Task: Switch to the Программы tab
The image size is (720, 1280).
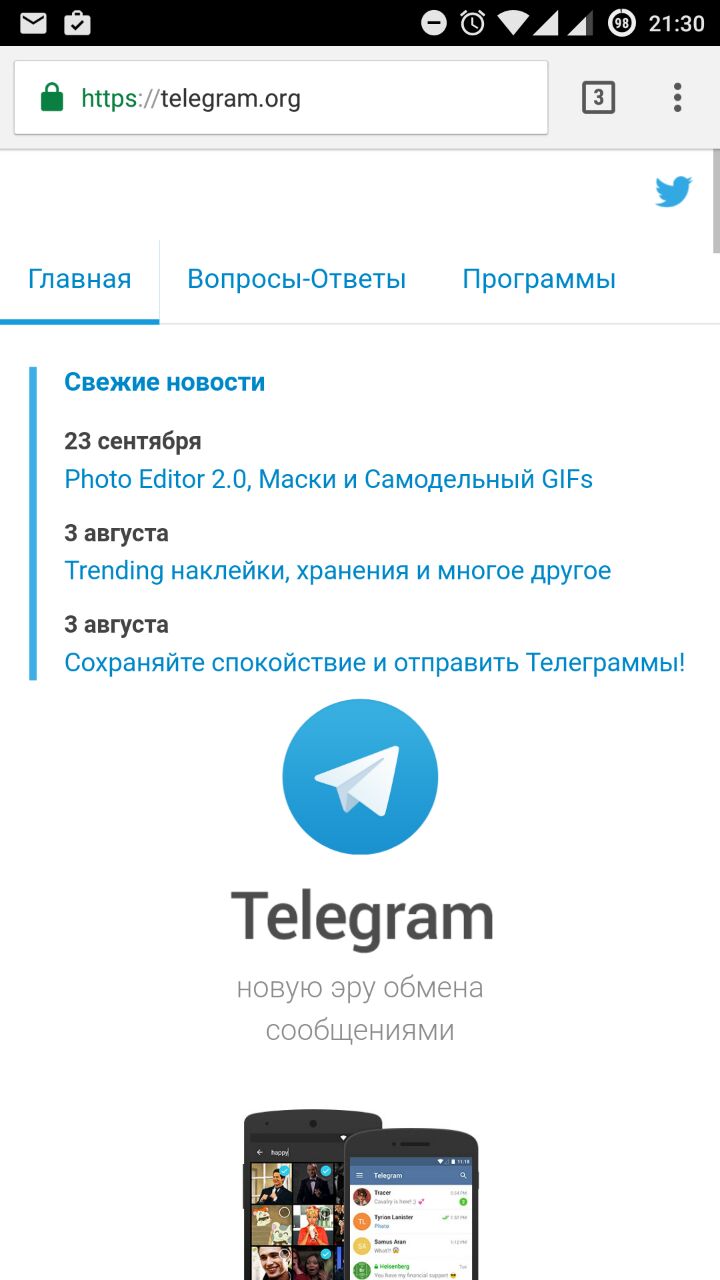Action: [x=538, y=279]
